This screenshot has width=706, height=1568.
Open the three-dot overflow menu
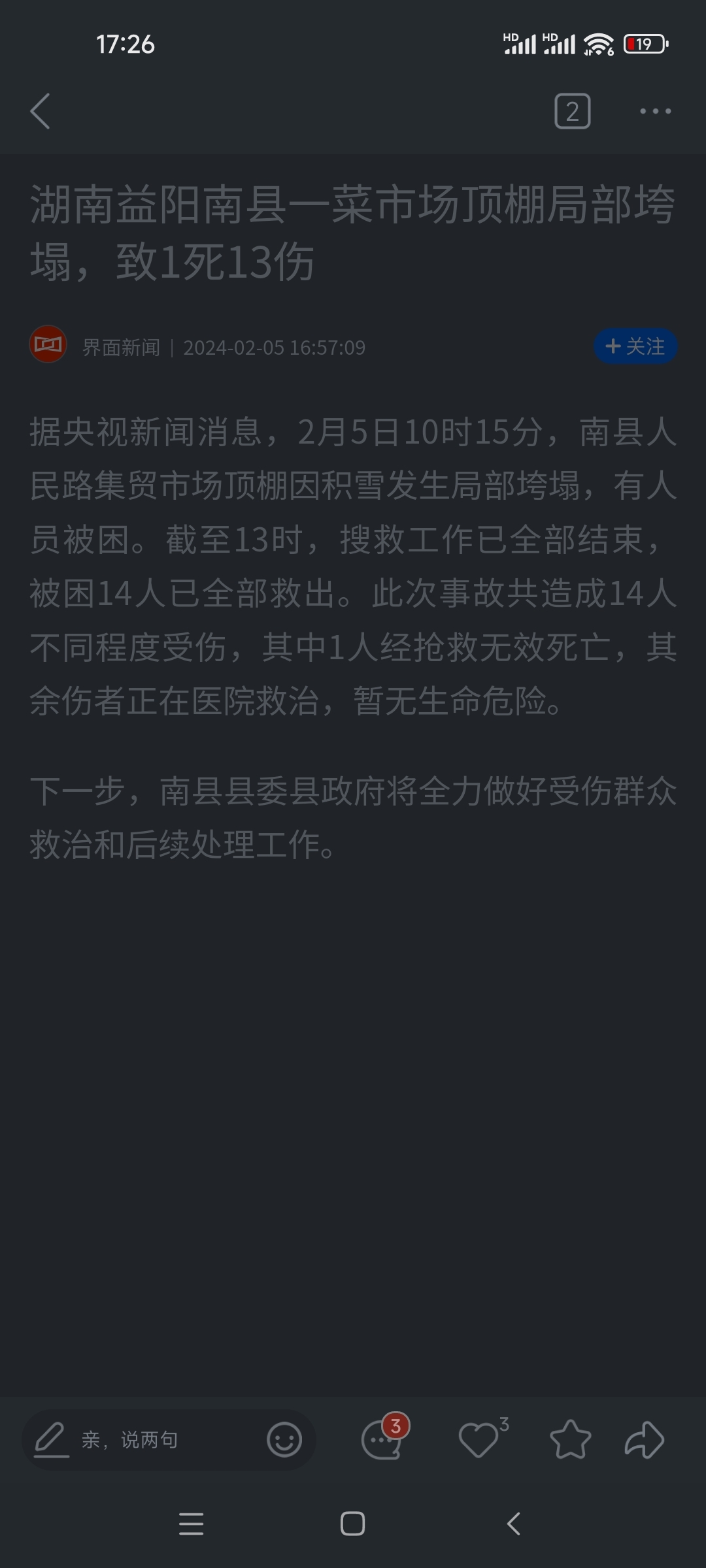pos(655,111)
